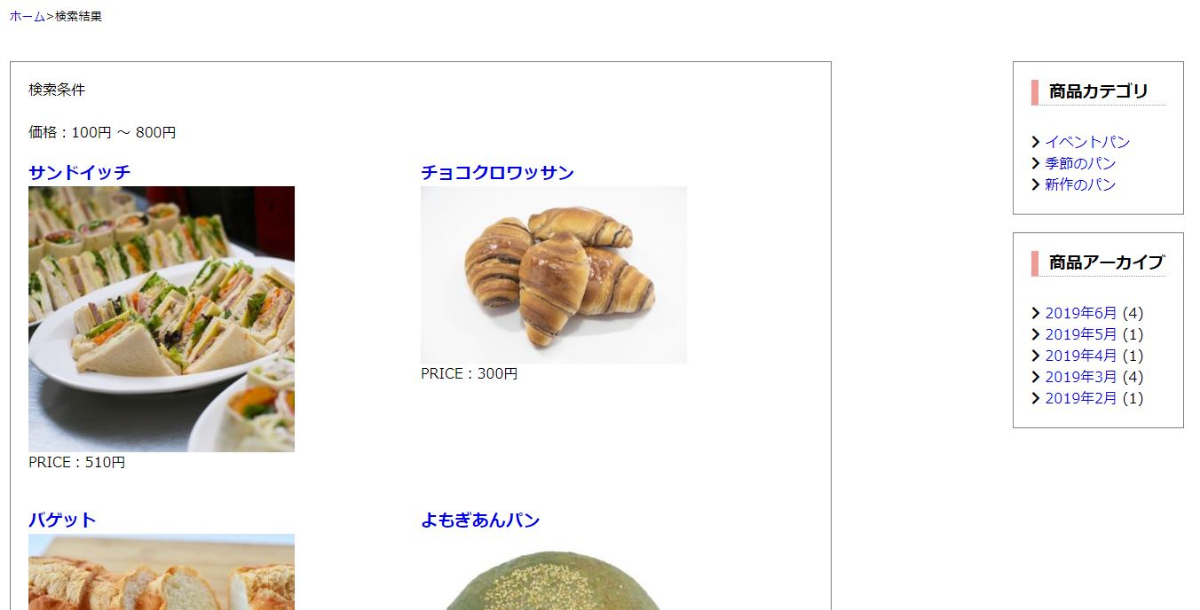This screenshot has height=610, width=1200.
Task: Tap the sandwich product image
Action: tap(161, 318)
